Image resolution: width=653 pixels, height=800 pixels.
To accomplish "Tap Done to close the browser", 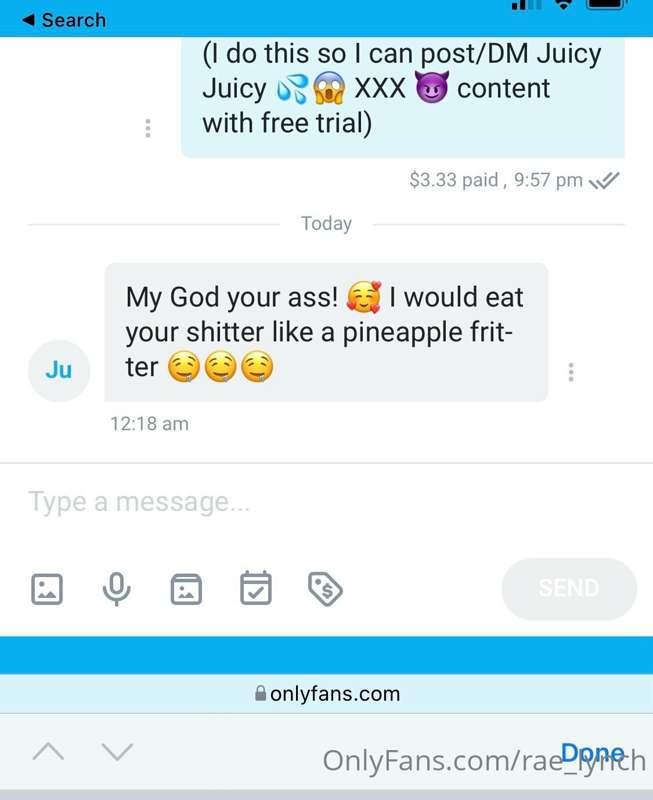I will click(x=592, y=753).
